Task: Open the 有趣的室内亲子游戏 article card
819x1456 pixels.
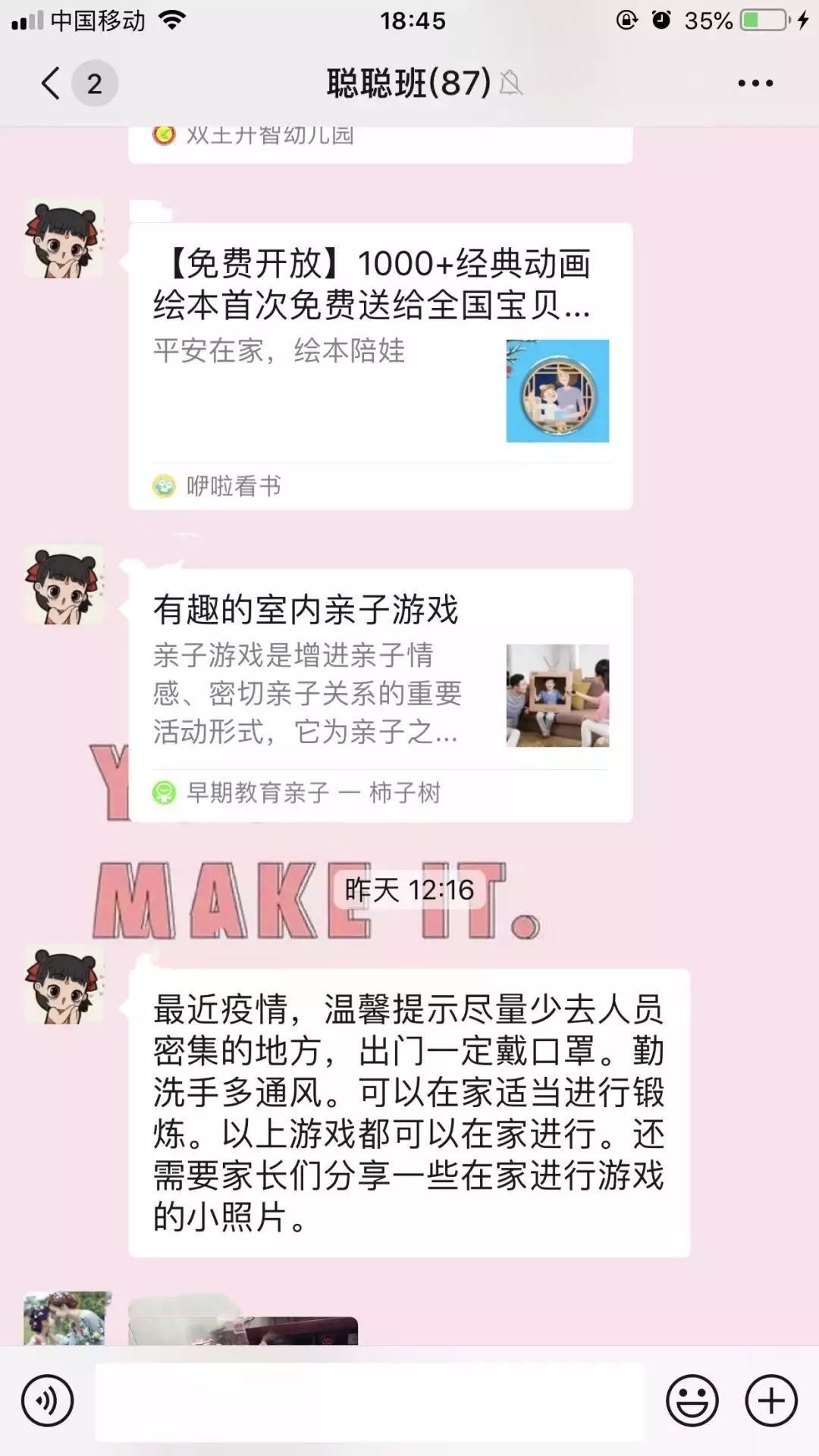Action: point(380,695)
